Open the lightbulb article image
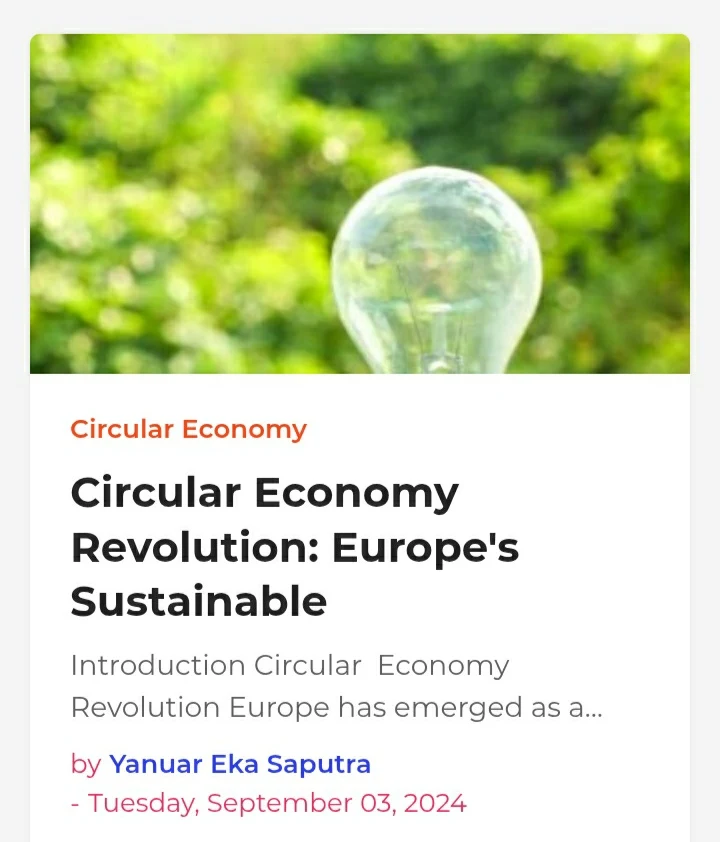The height and width of the screenshot is (842, 720). tap(360, 204)
